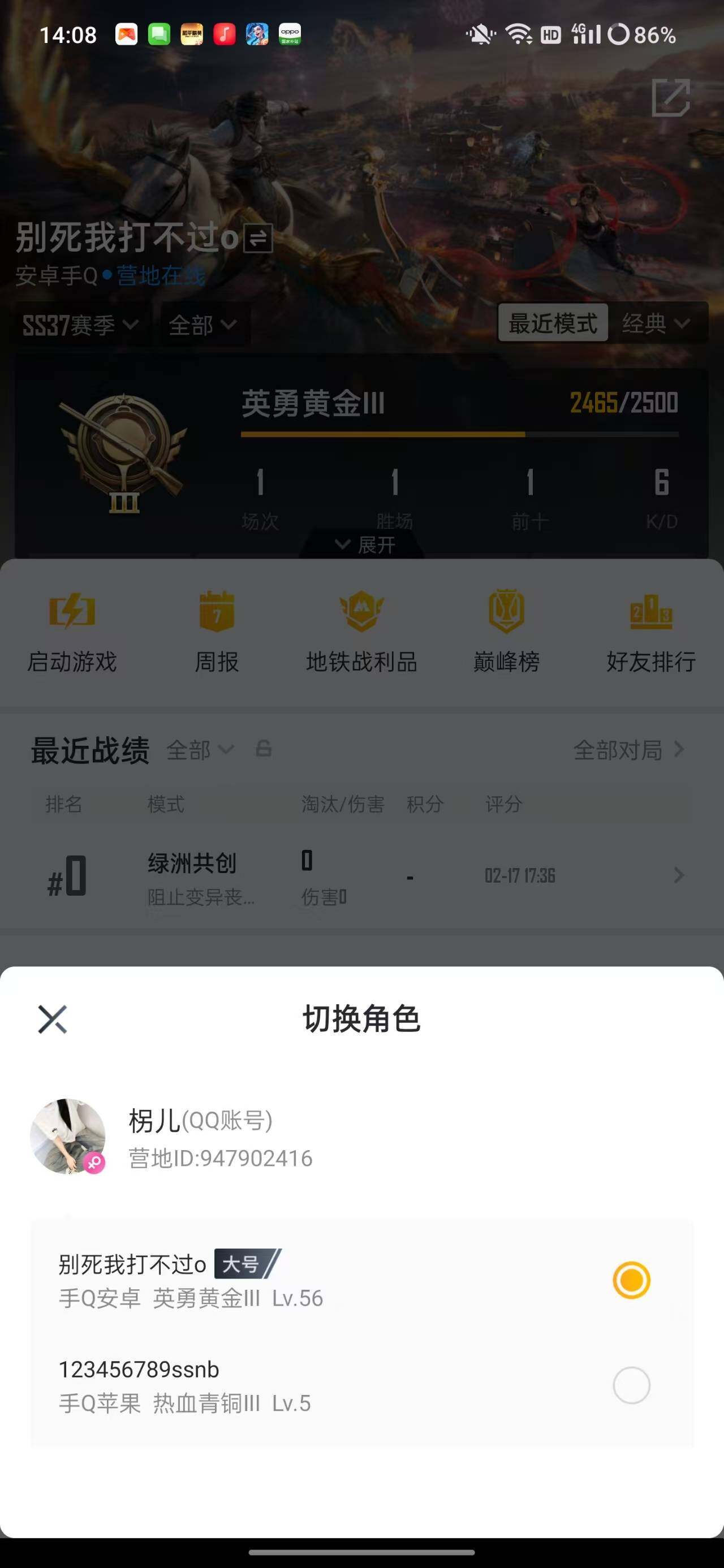This screenshot has width=724, height=1568.
Task: Tap the lock icon next to 最近战绩 filter
Action: click(x=262, y=750)
